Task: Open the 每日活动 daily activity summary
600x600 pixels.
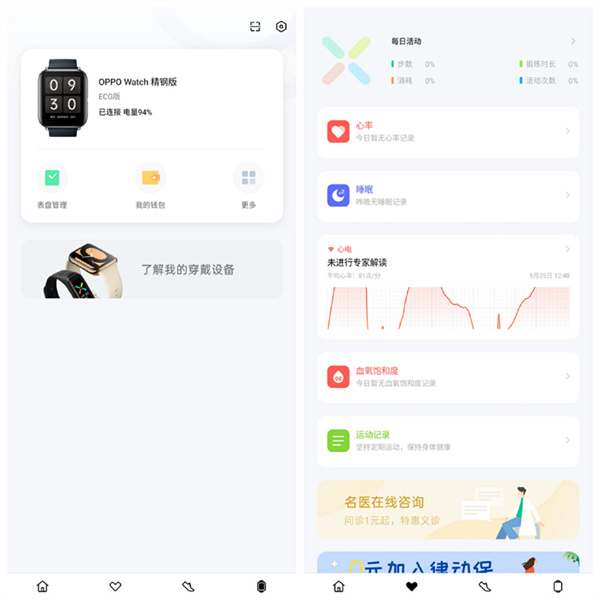Action: [x=448, y=58]
